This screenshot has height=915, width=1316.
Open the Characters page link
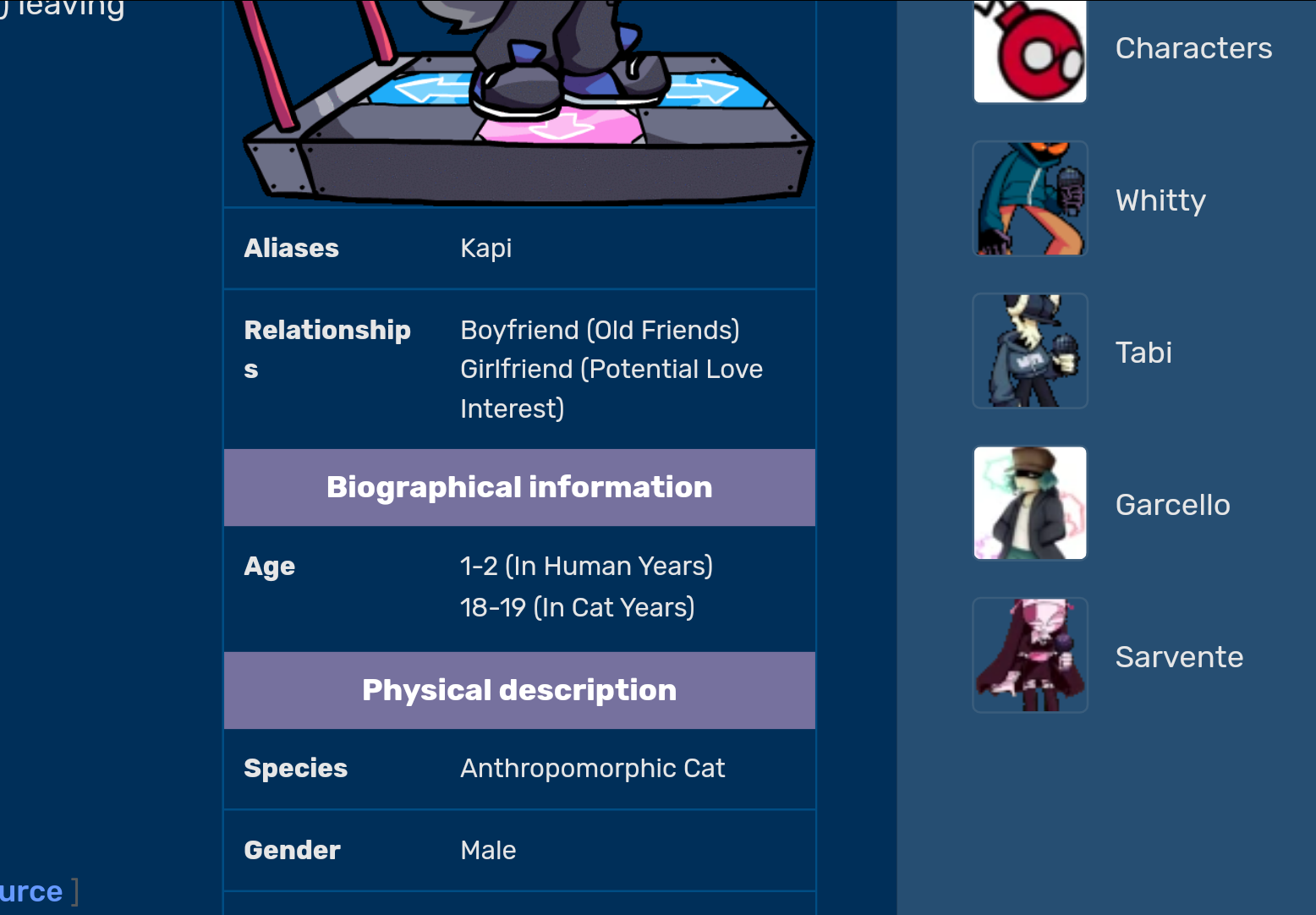coord(1193,48)
